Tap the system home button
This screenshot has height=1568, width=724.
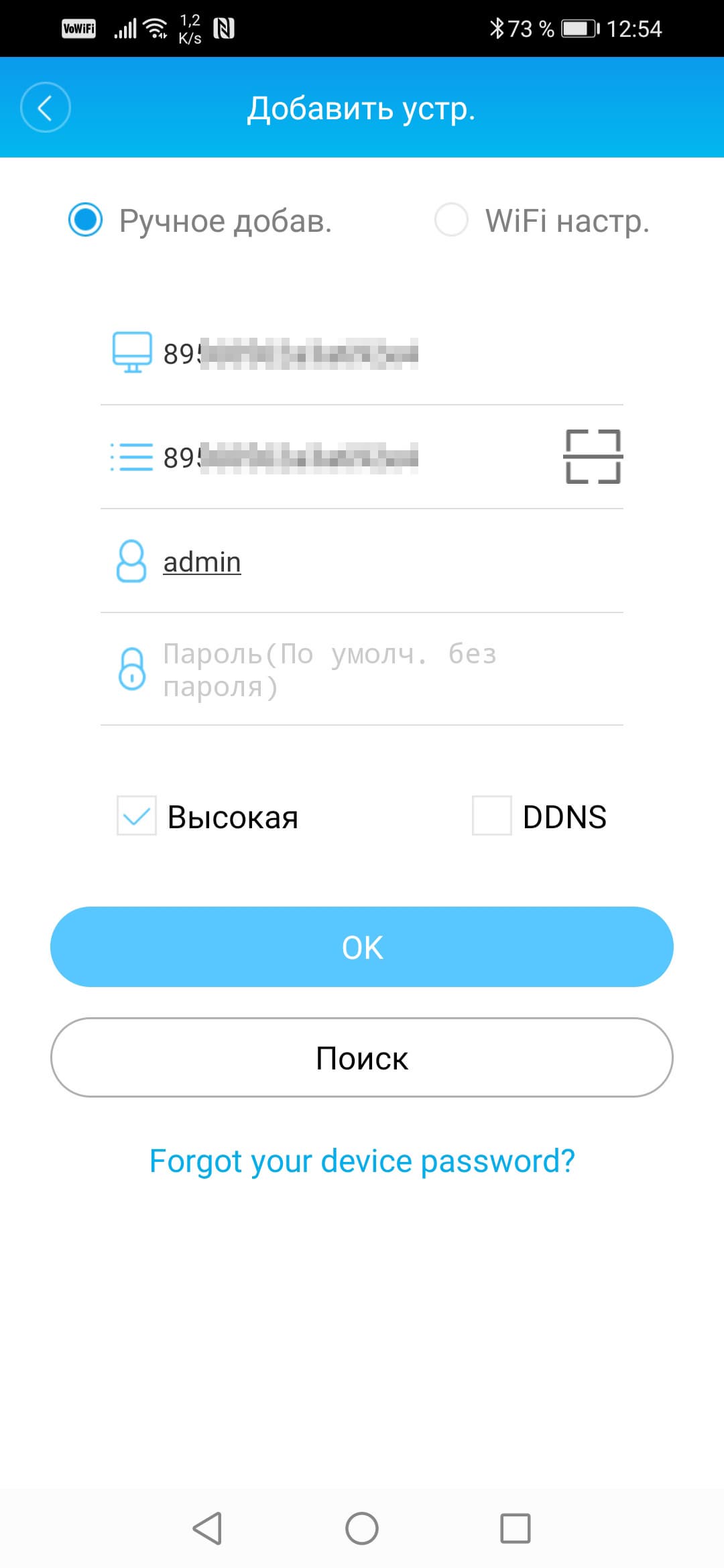click(362, 1528)
